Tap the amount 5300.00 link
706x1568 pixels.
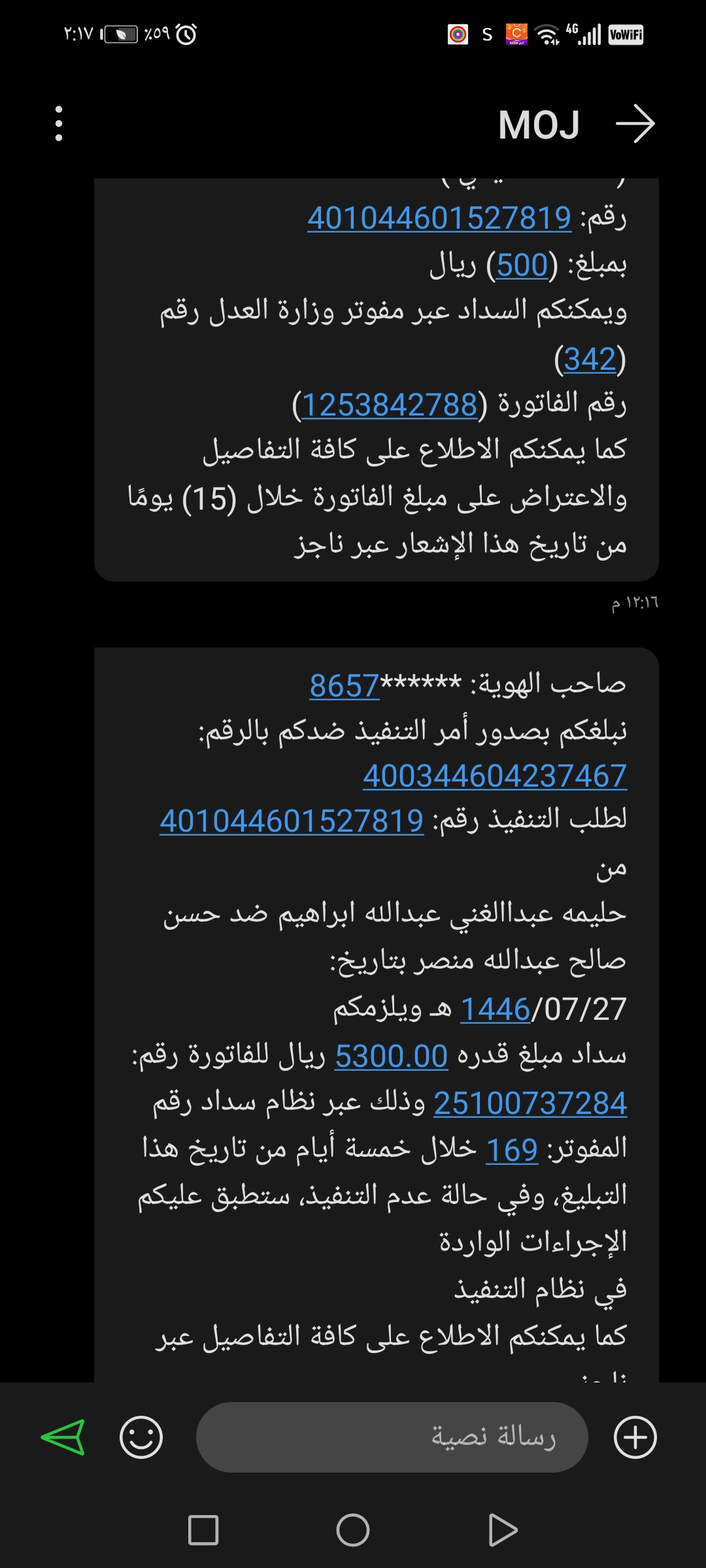[x=391, y=1056]
